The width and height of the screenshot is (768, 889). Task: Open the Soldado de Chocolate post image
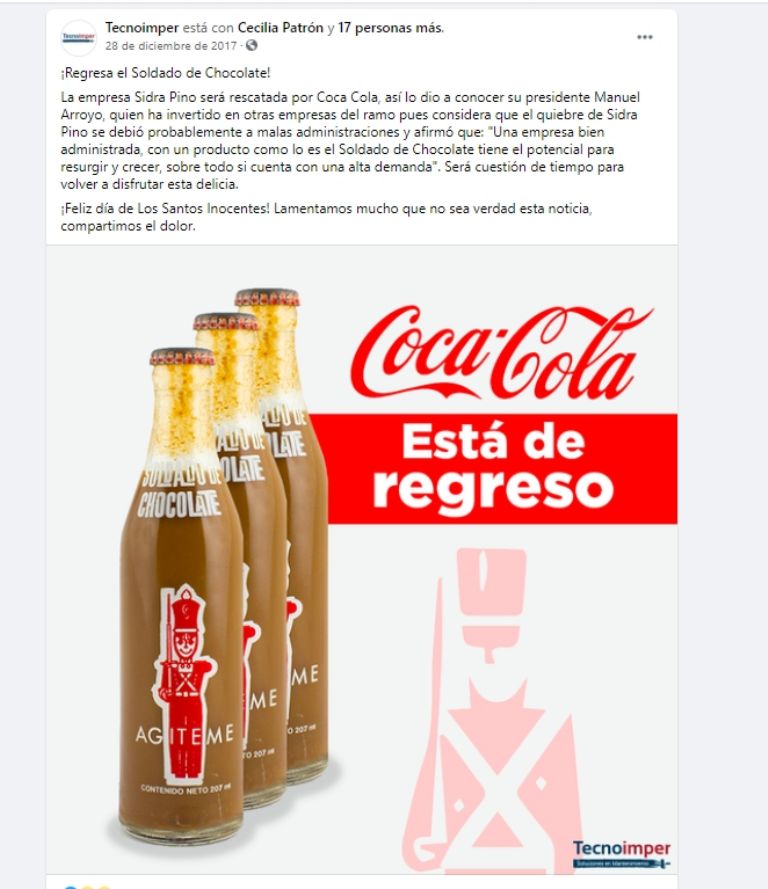[x=362, y=560]
